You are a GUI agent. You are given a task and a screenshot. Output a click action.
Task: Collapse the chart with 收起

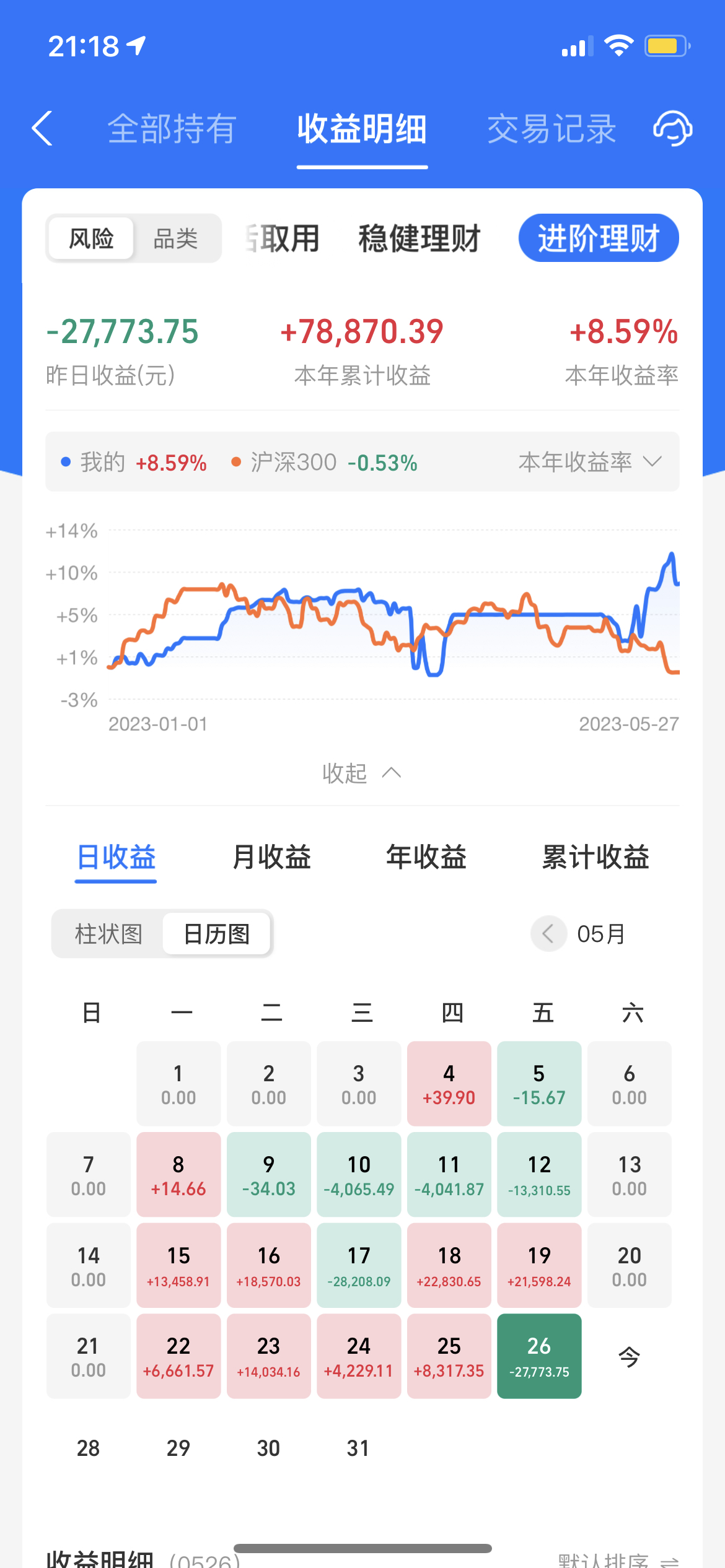362,773
